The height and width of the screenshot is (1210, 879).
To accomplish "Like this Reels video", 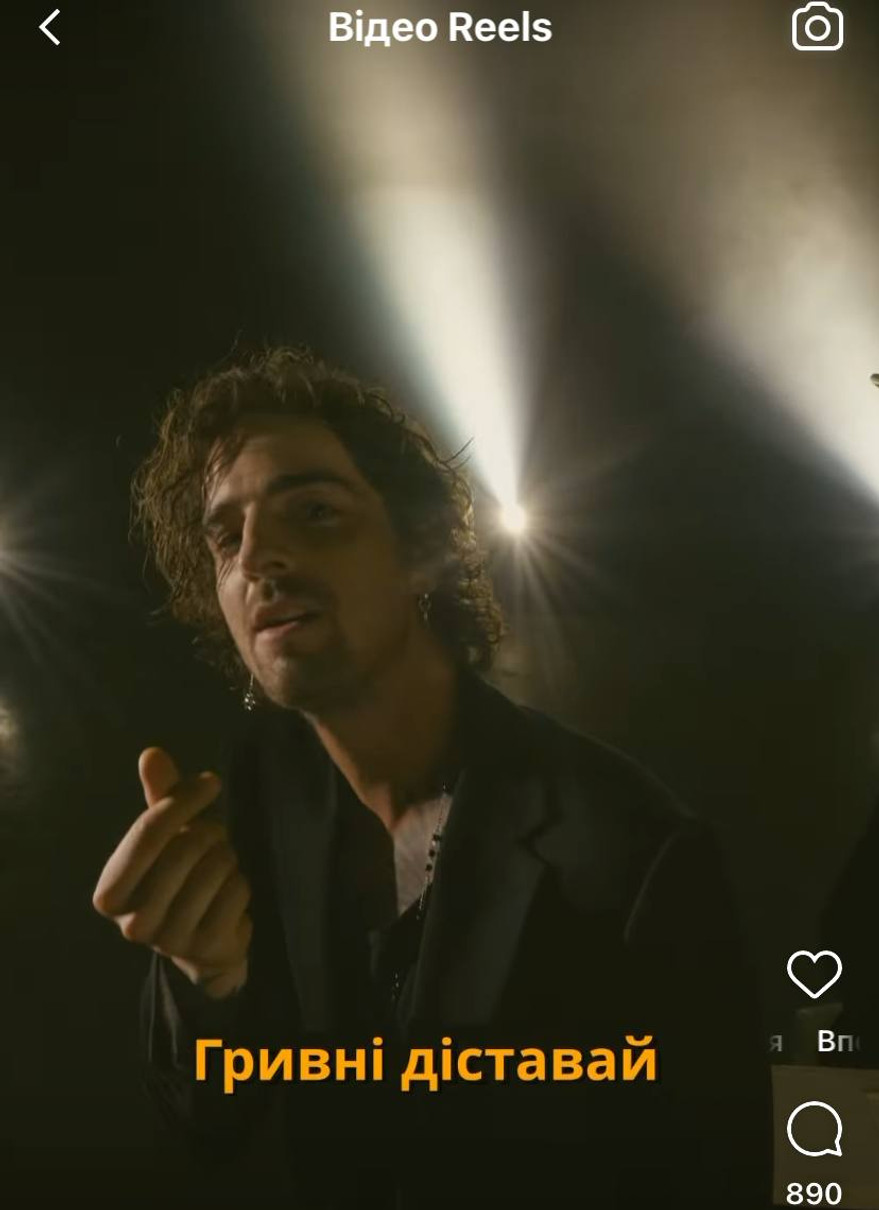I will pyautogui.click(x=814, y=974).
